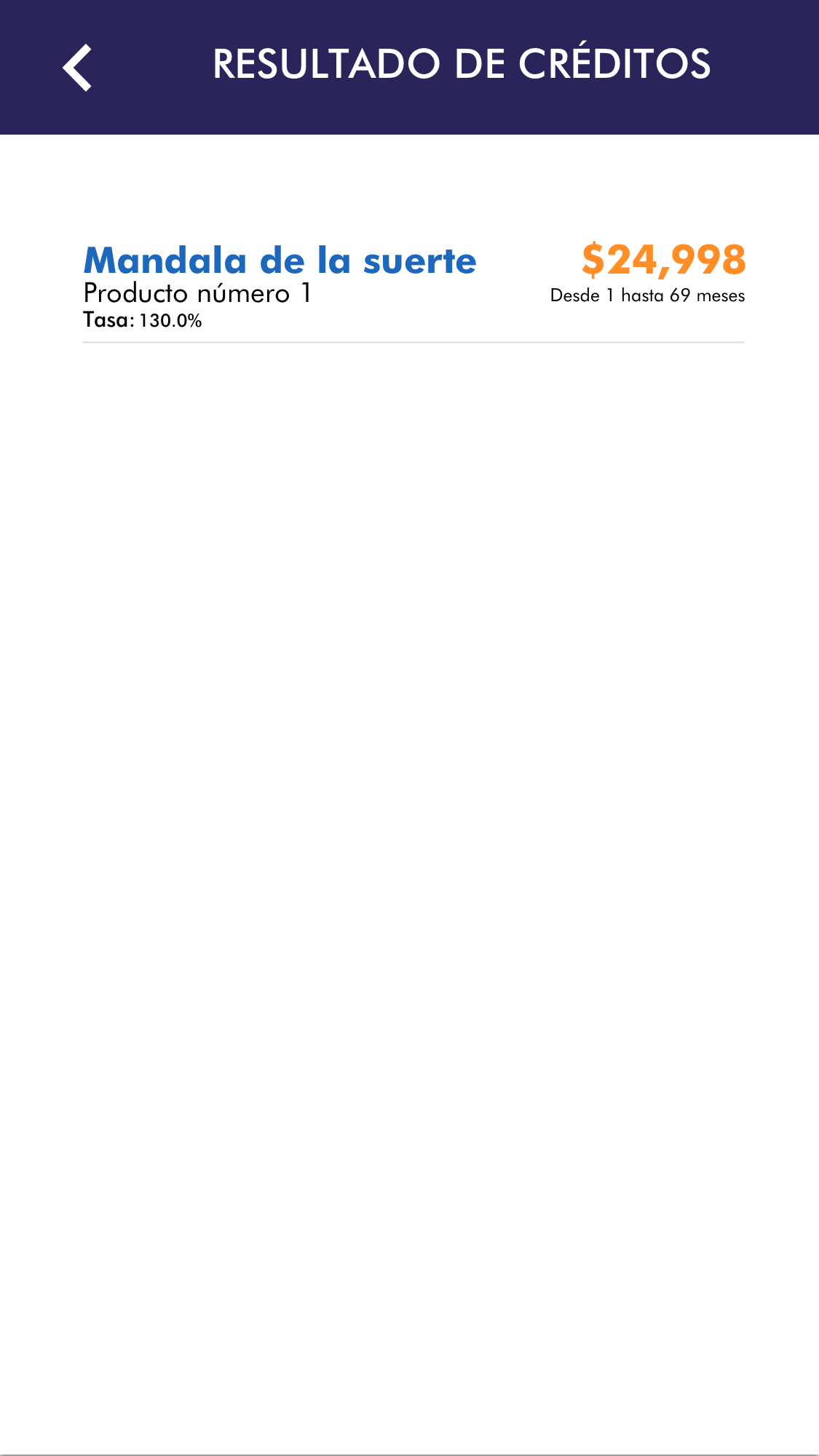This screenshot has height=1456, width=819.
Task: Go back using the header arrow
Action: pos(77,68)
